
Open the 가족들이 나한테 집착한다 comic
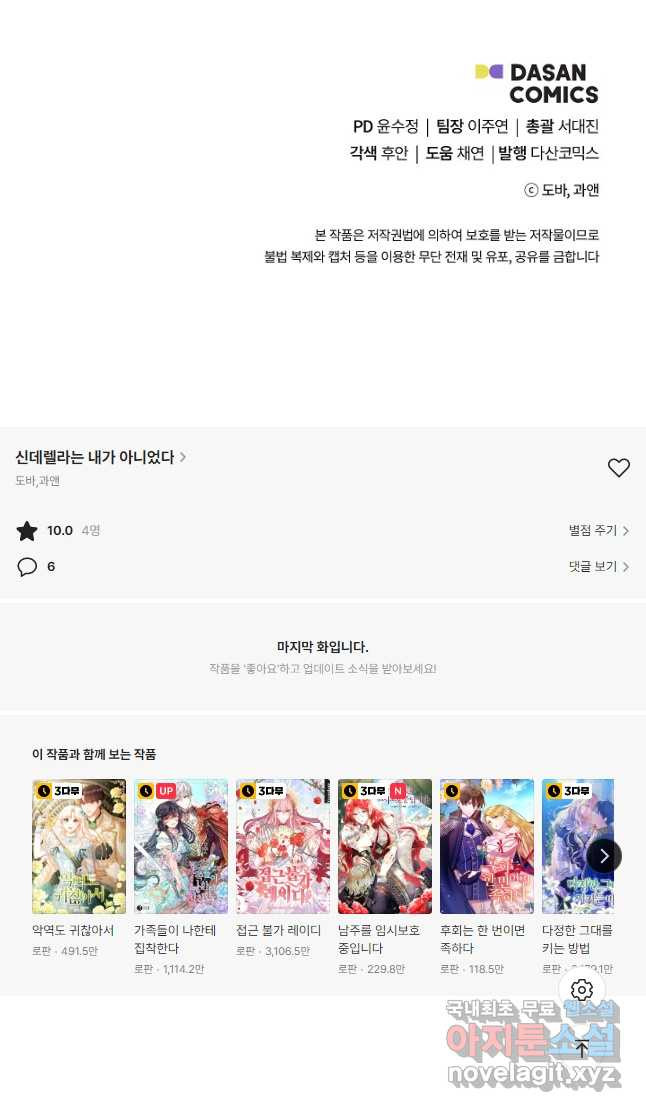[x=181, y=847]
